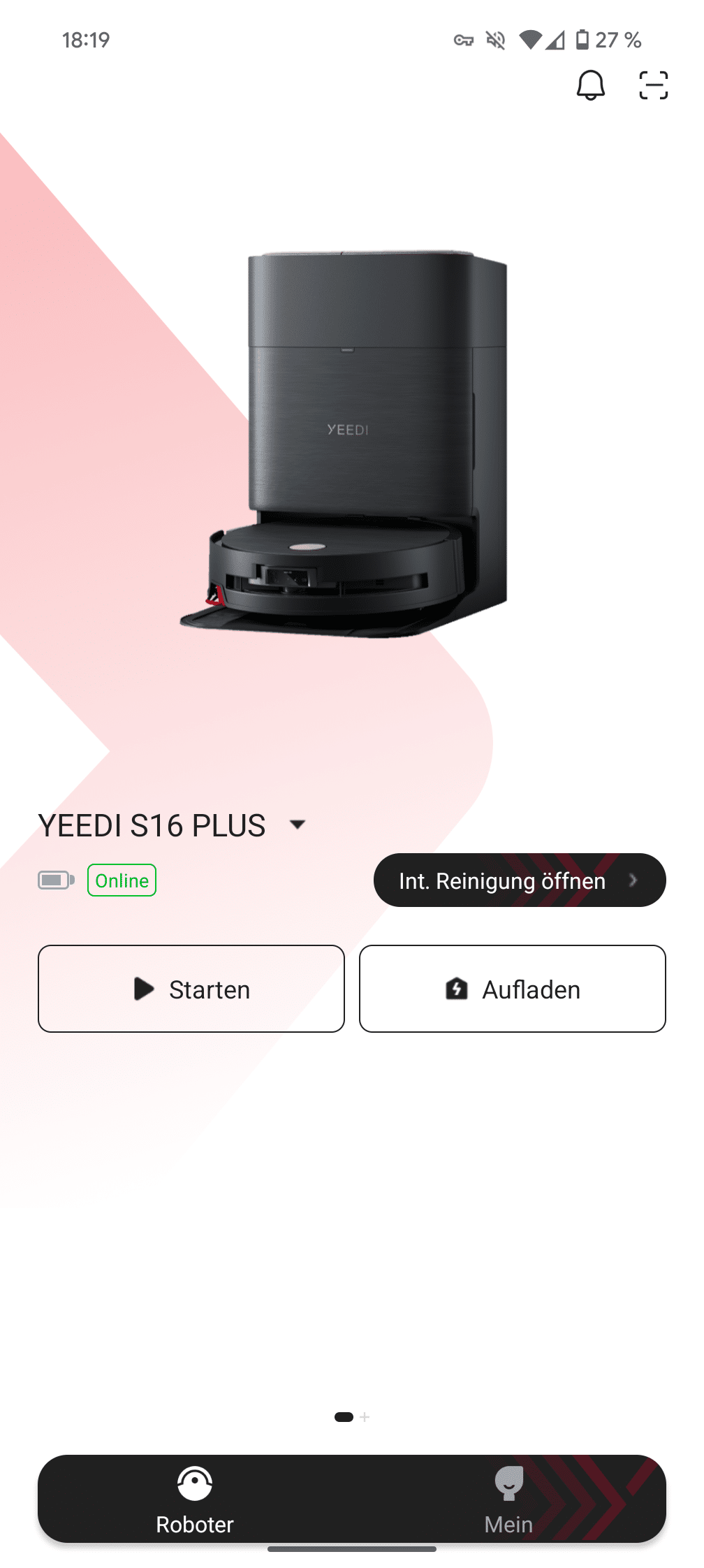This screenshot has width=704, height=1568.
Task: Send robot to charge with Aufladen
Action: pyautogui.click(x=512, y=989)
